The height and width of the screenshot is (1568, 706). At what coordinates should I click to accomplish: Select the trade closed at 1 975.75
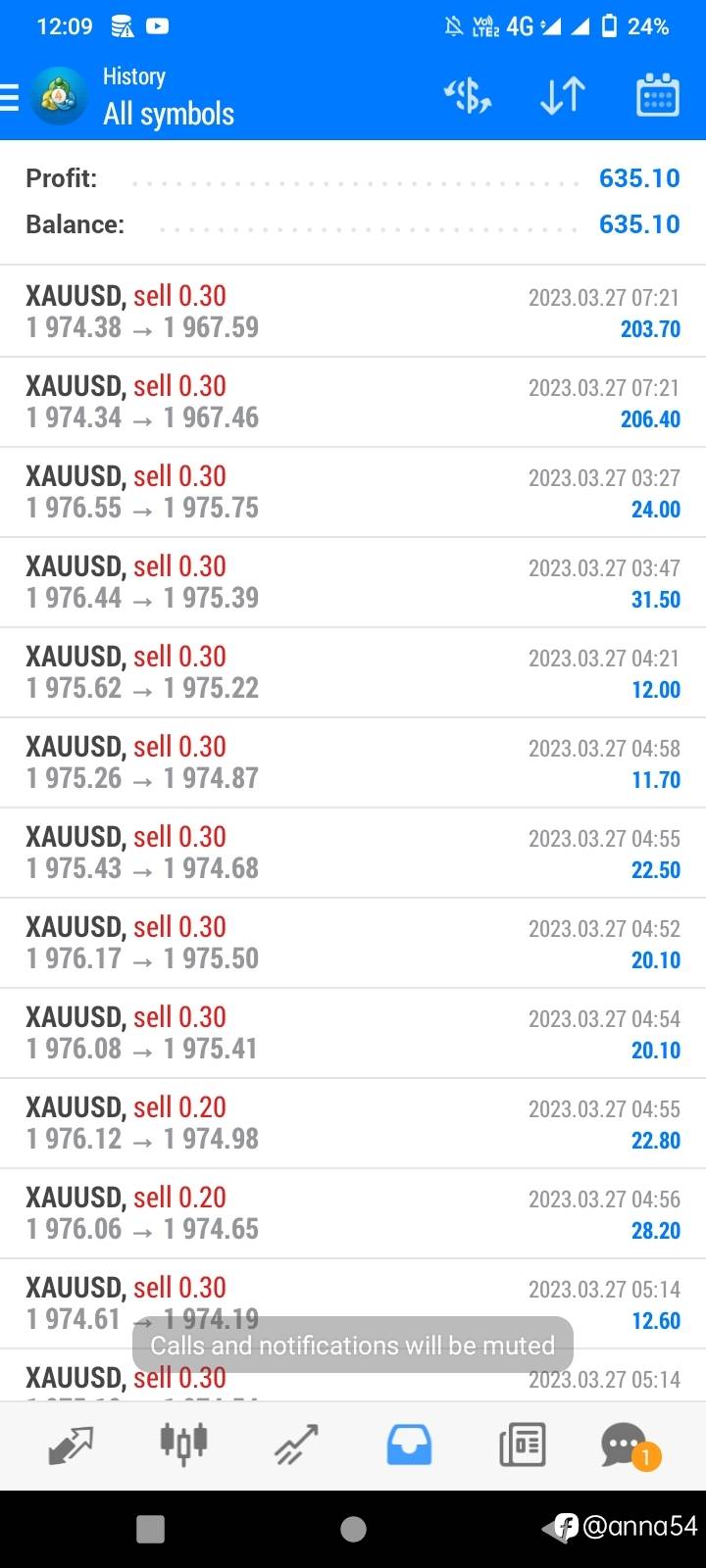point(353,492)
